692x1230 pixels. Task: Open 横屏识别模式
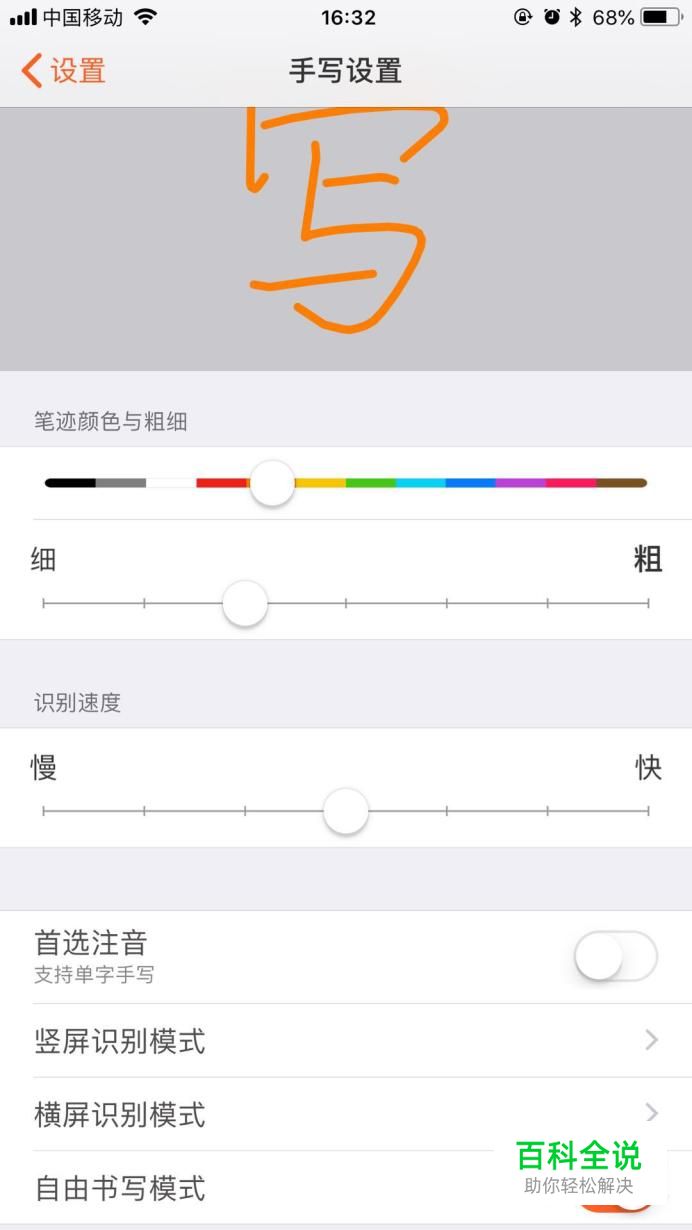346,1114
